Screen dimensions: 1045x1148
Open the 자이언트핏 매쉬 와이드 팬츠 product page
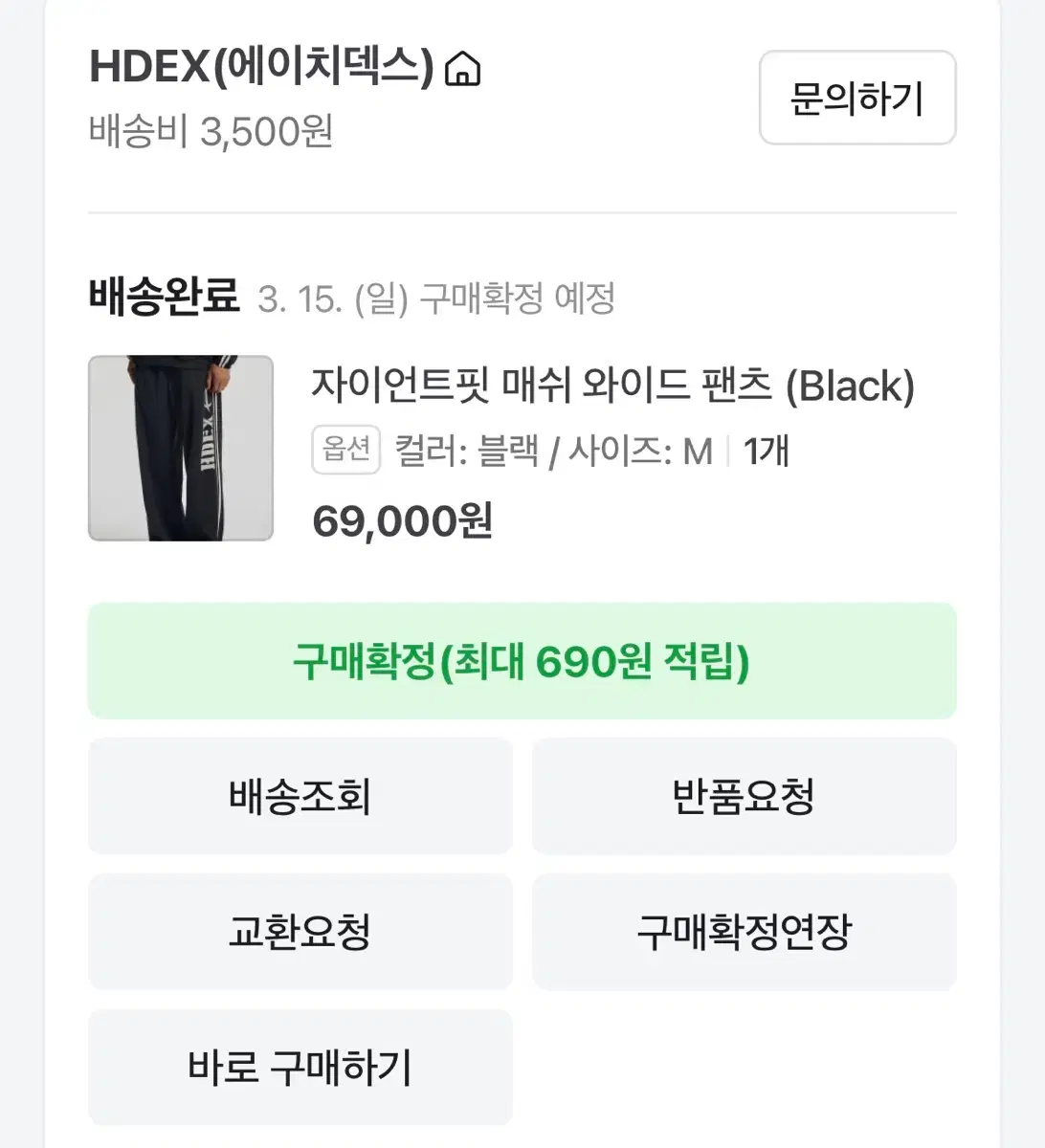[x=612, y=386]
